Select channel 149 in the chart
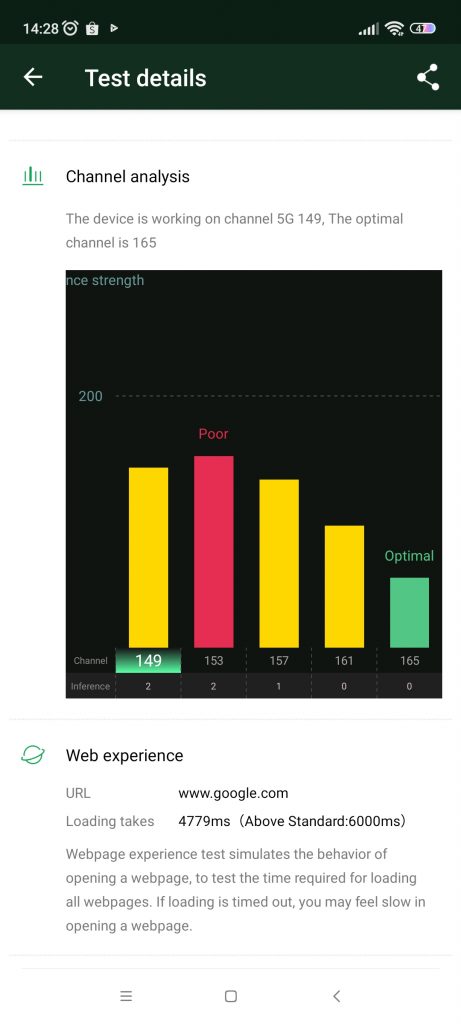The image size is (461, 1024). click(148, 660)
